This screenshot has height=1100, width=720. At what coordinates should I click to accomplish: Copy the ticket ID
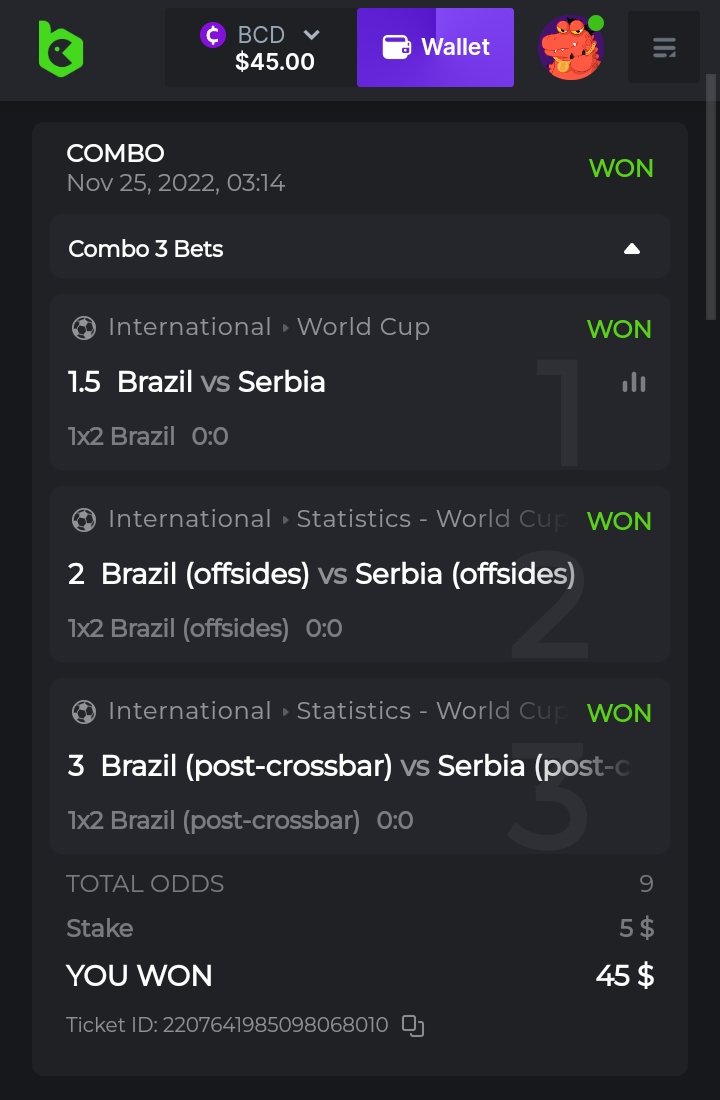413,1025
